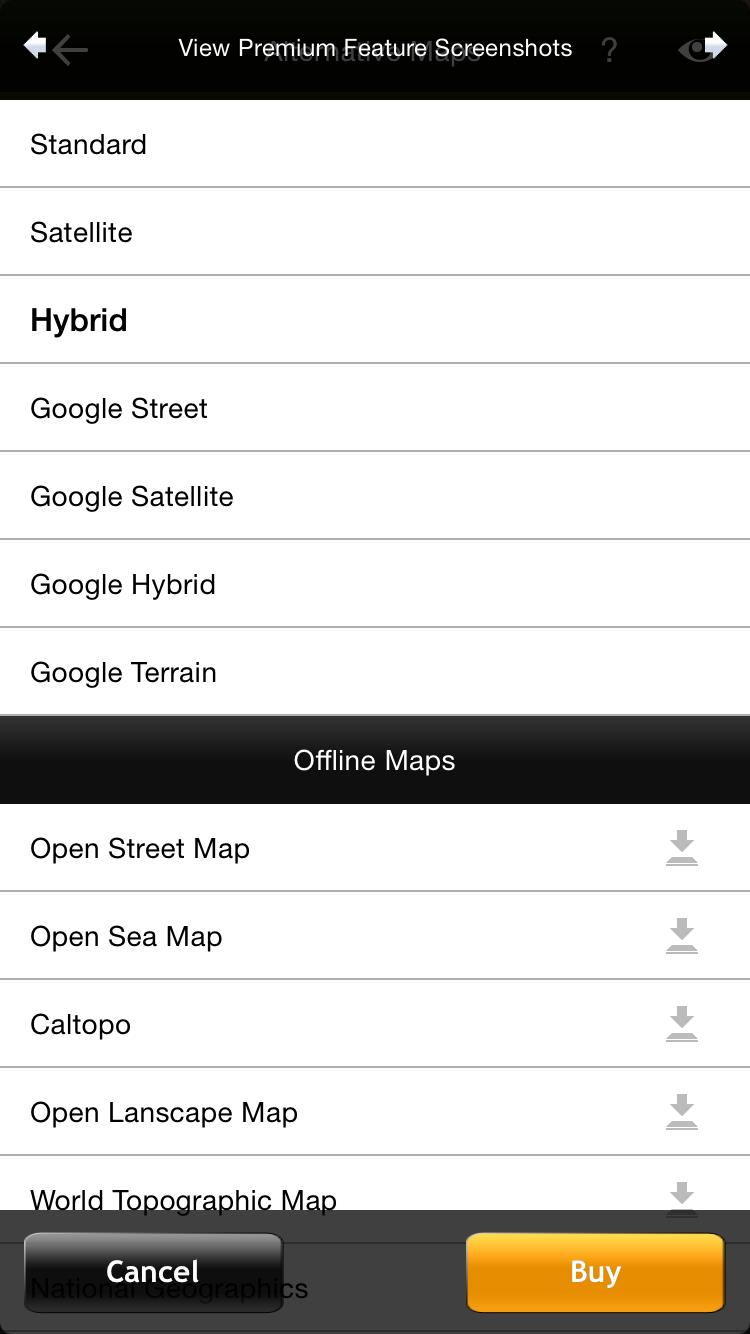The width and height of the screenshot is (750, 1334).
Task: Choose Google Terrain map
Action: [x=375, y=671]
